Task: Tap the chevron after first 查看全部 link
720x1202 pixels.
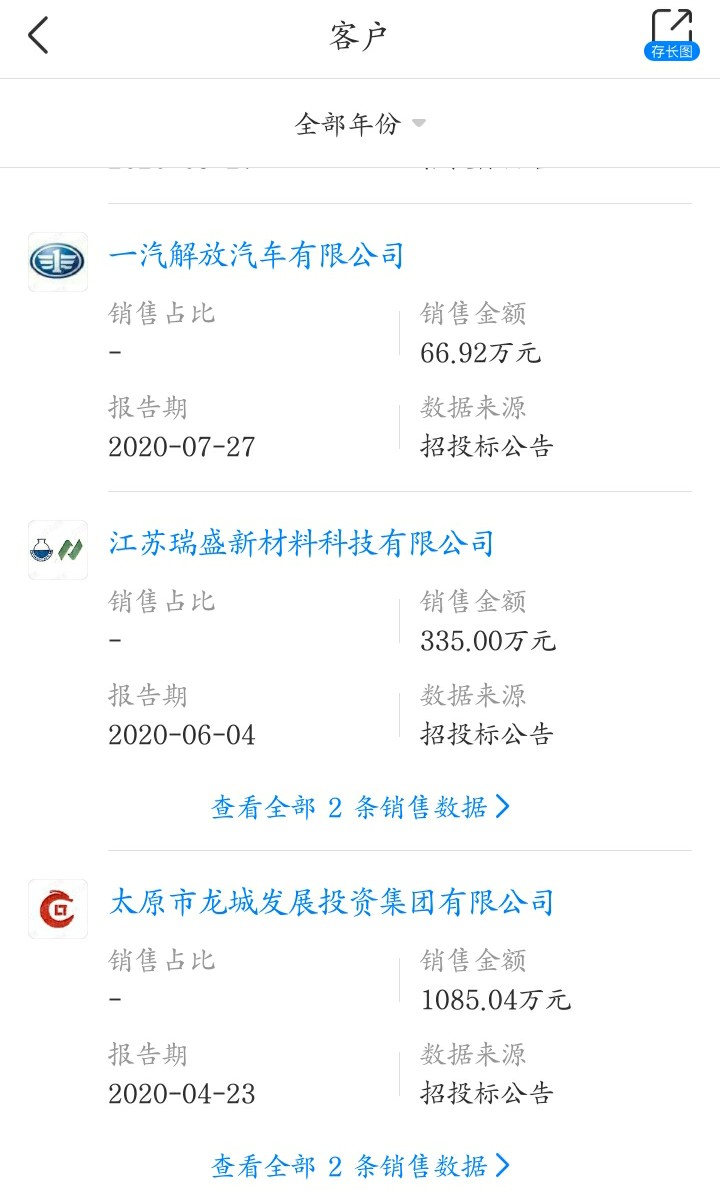Action: pos(502,806)
